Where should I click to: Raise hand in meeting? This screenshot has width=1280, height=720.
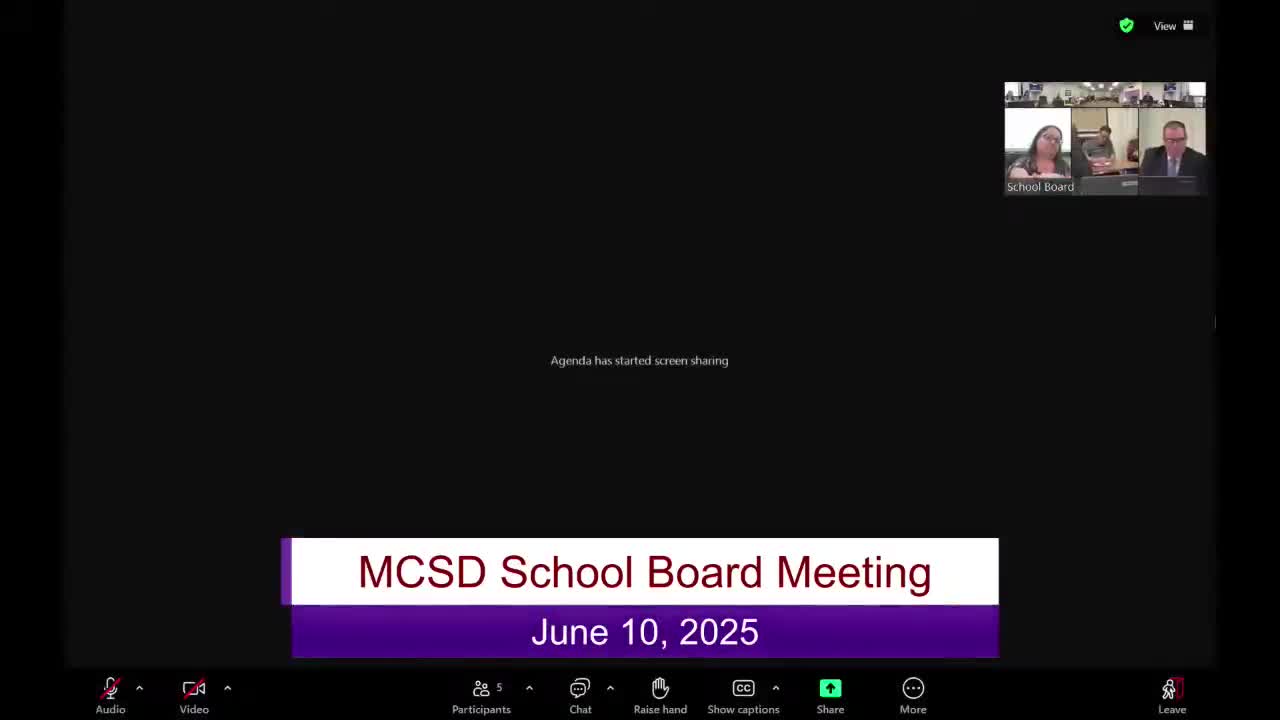tap(660, 695)
